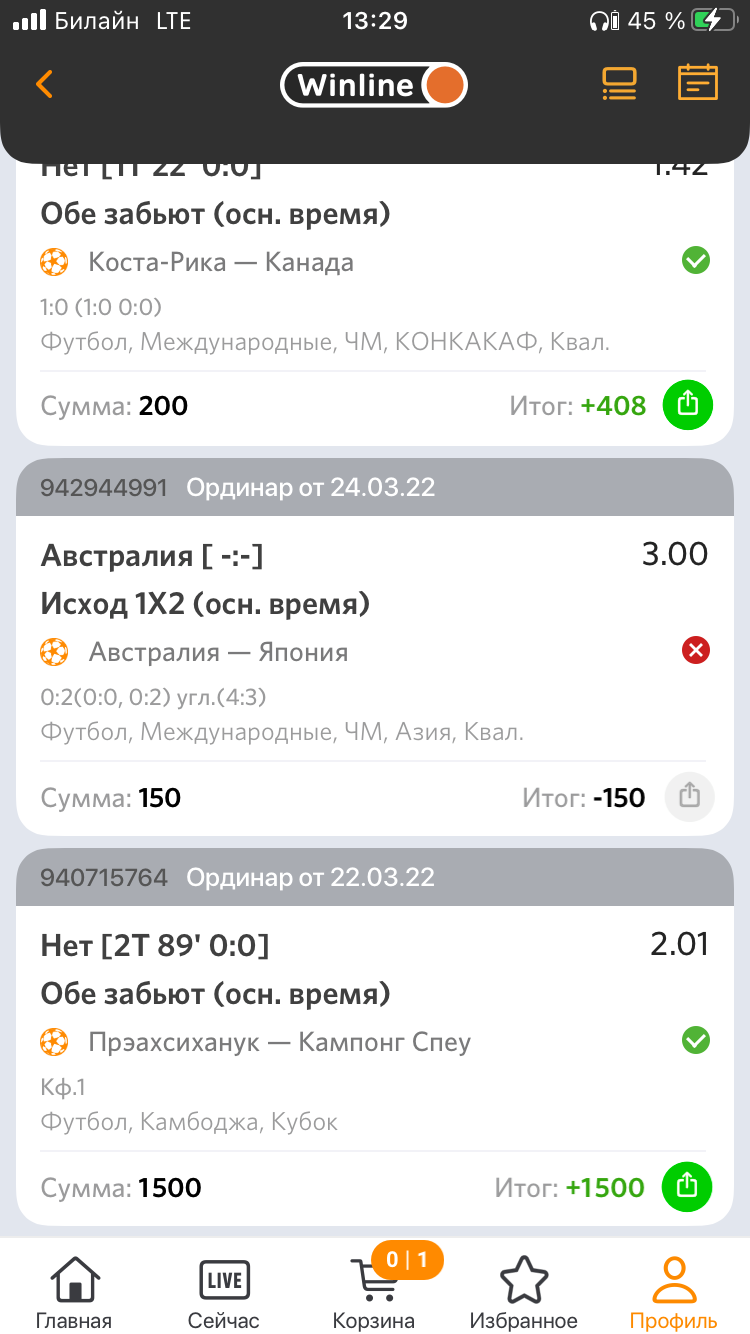
Task: Switch to the Сейчас live tab
Action: click(x=224, y=1292)
